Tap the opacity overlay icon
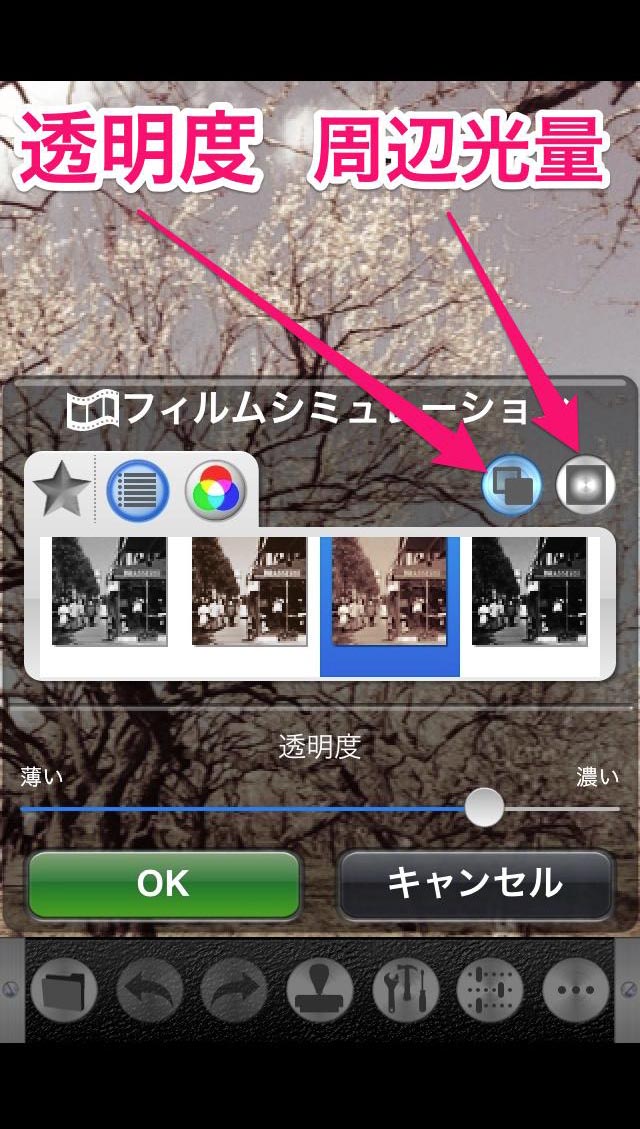Viewport: 640px width, 1129px height. click(x=512, y=486)
